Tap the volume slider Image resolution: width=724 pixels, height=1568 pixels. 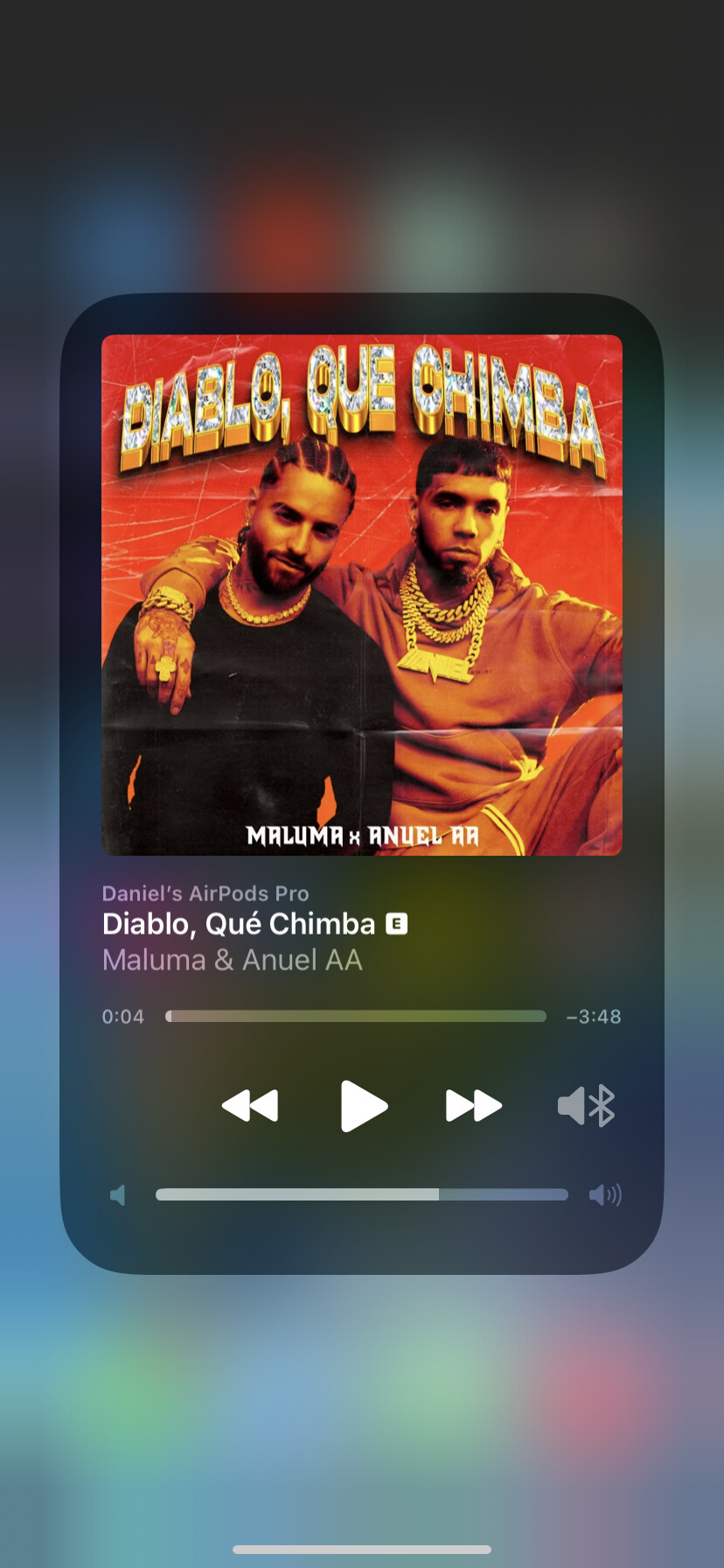(361, 1194)
